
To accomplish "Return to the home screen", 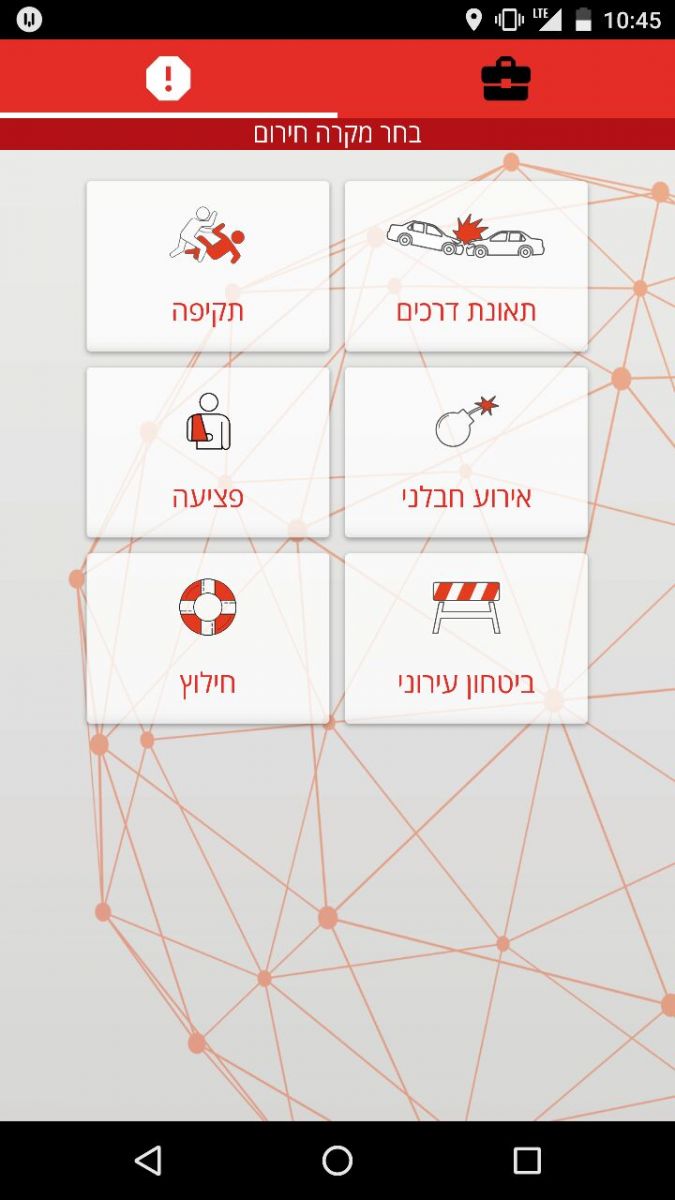I will pos(337,1160).
